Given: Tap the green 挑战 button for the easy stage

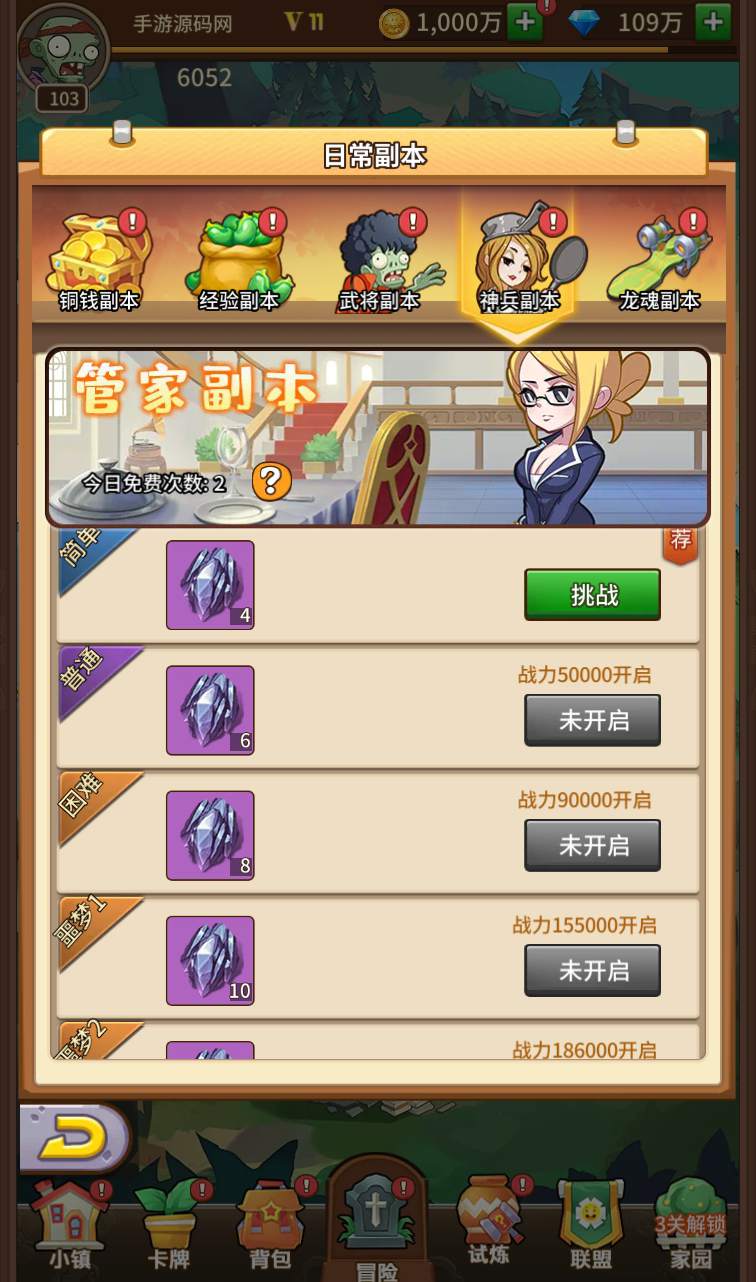Looking at the screenshot, I should 592,595.
